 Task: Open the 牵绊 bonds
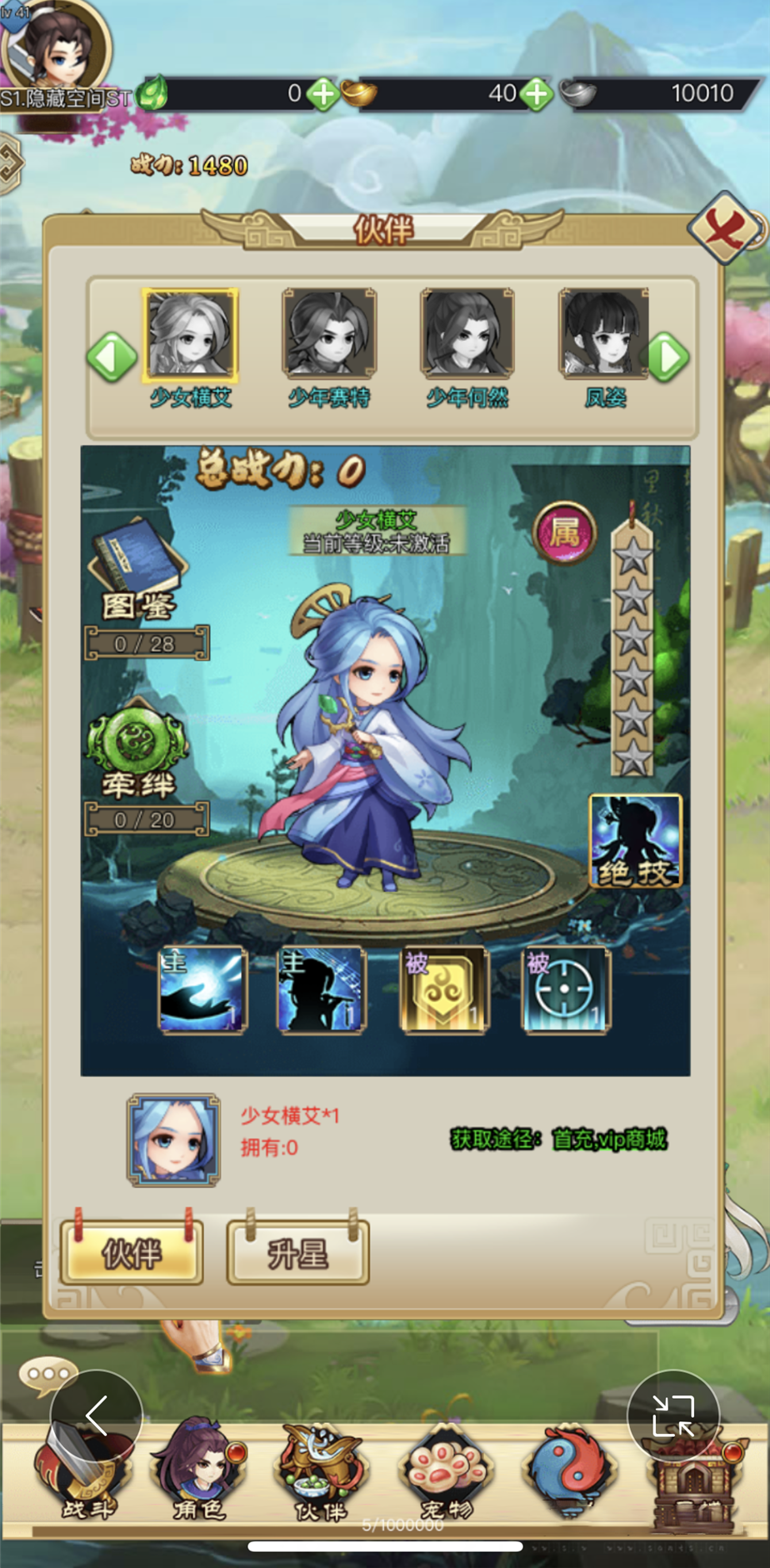point(138,750)
